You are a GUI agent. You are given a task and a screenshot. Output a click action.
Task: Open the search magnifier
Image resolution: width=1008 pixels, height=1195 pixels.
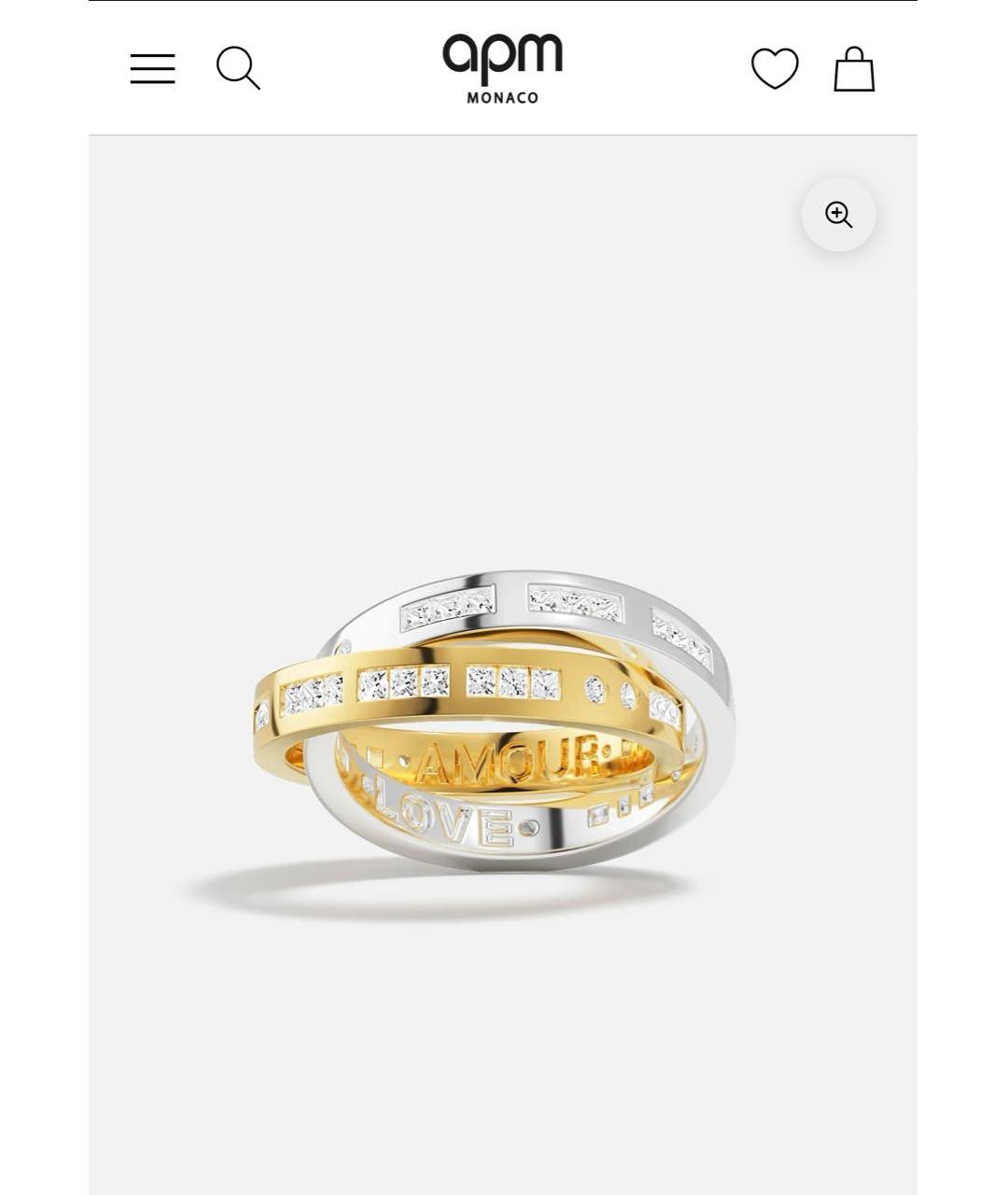(x=238, y=68)
